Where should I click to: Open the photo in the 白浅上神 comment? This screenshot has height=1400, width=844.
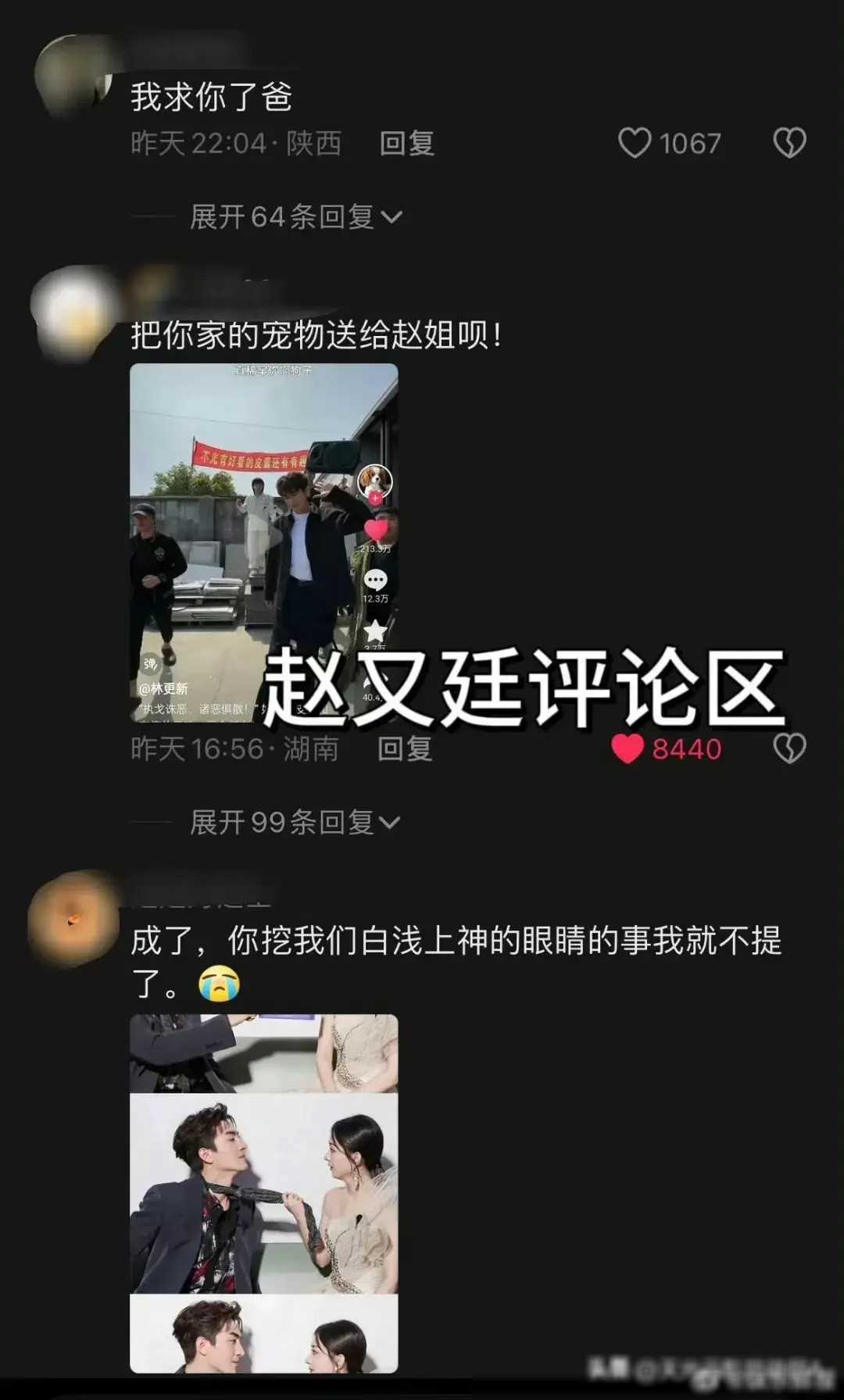coord(263,1193)
